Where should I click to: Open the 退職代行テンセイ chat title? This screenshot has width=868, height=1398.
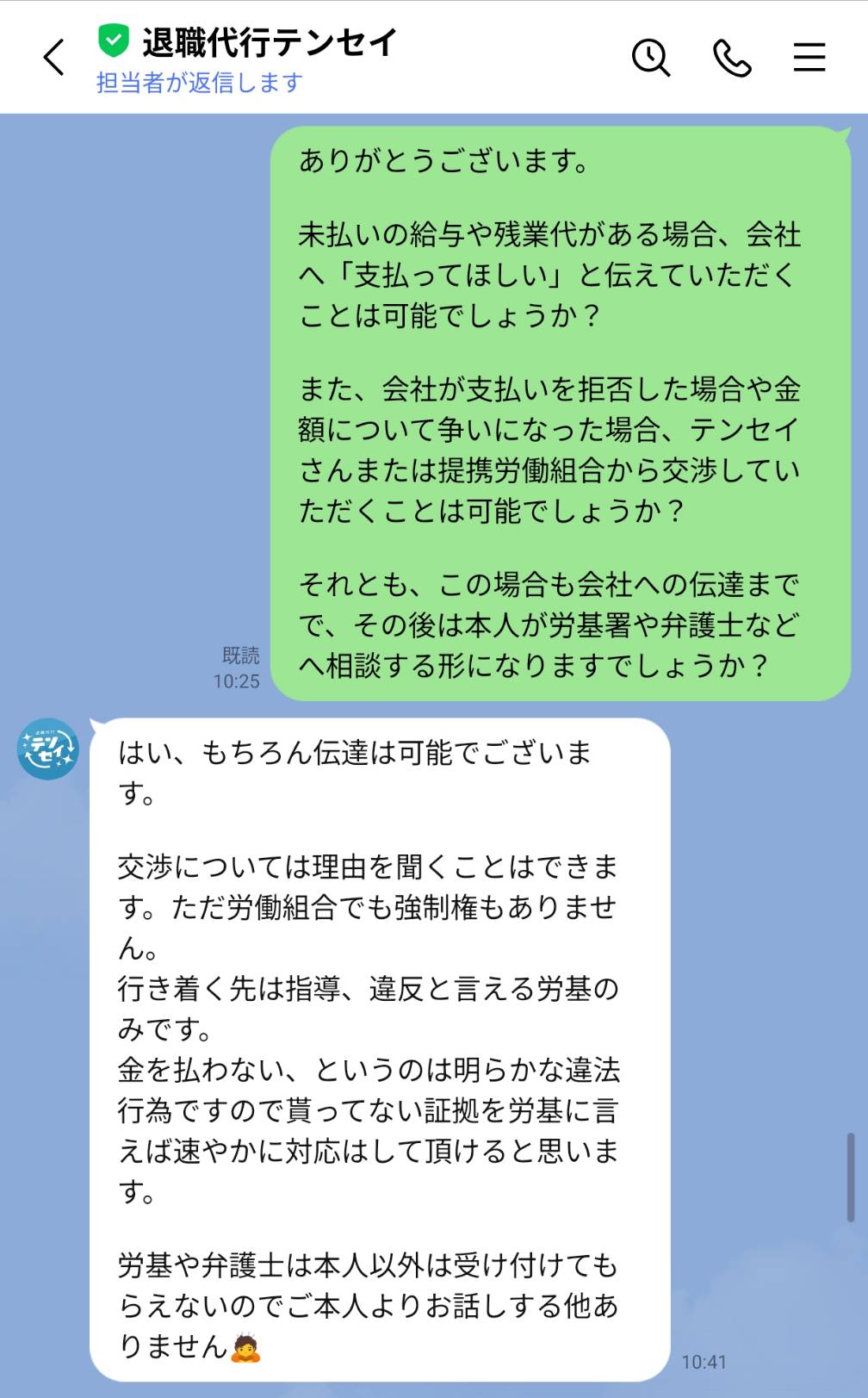268,41
